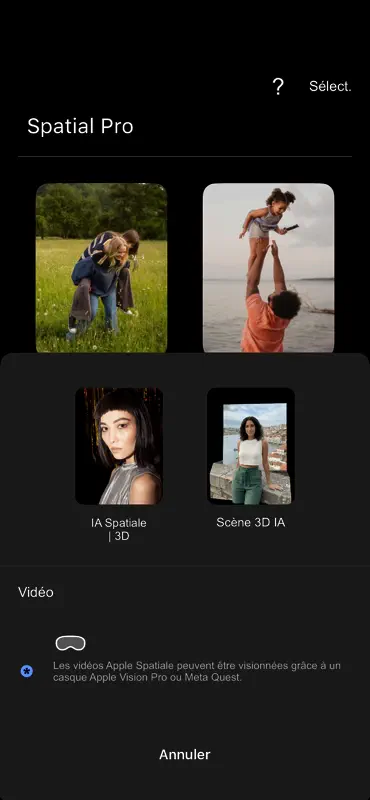Viewport: 370px width, 800px height.
Task: Open the help question mark icon
Action: [278, 87]
